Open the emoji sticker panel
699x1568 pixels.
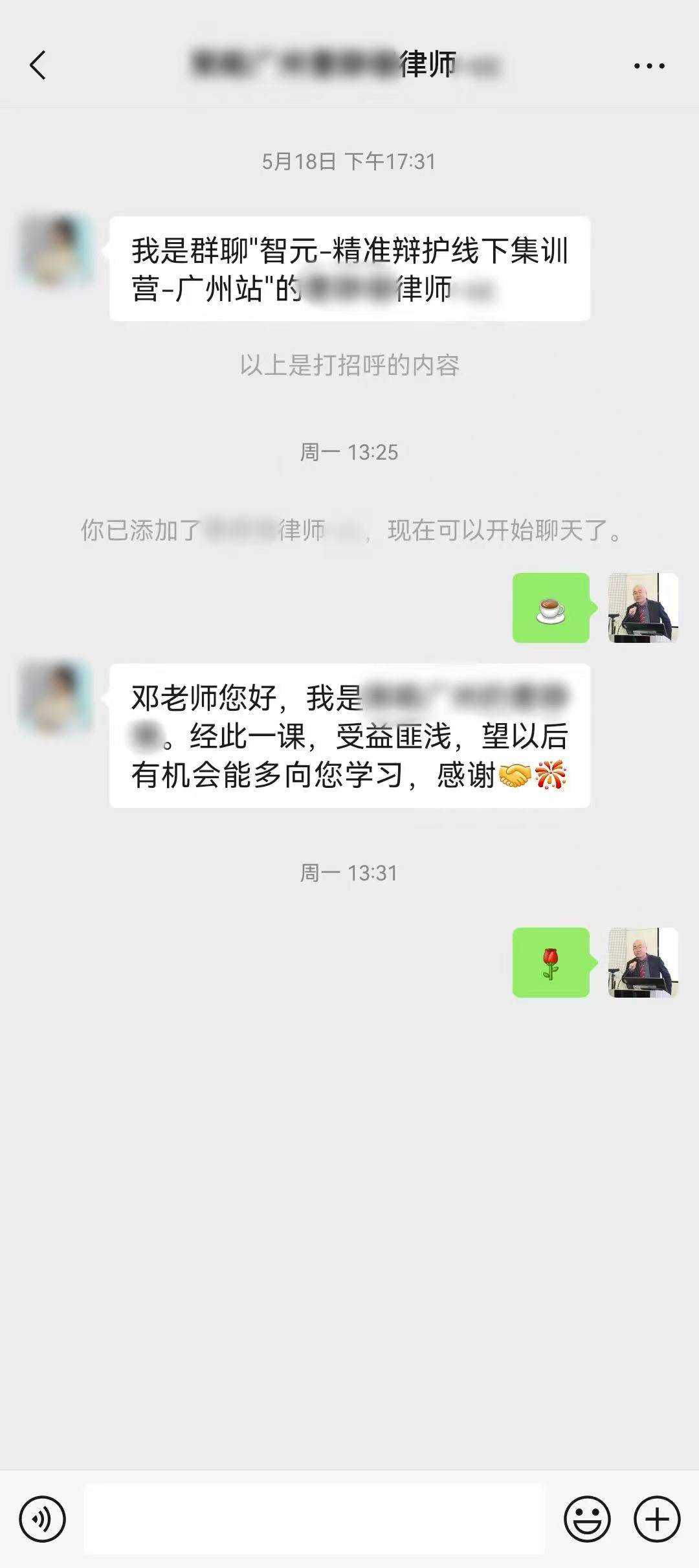coord(587,1518)
